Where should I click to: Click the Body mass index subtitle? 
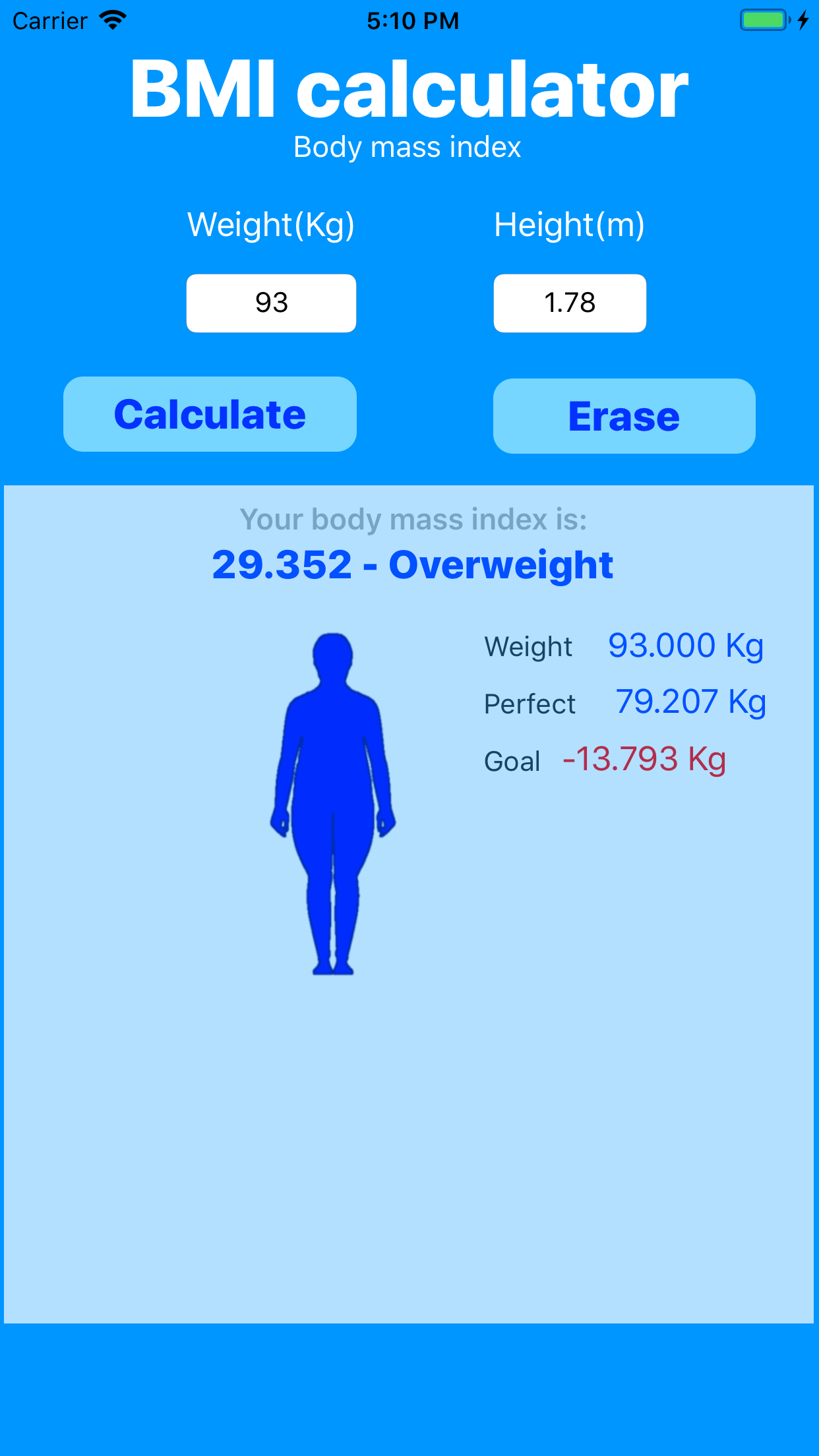[x=408, y=146]
